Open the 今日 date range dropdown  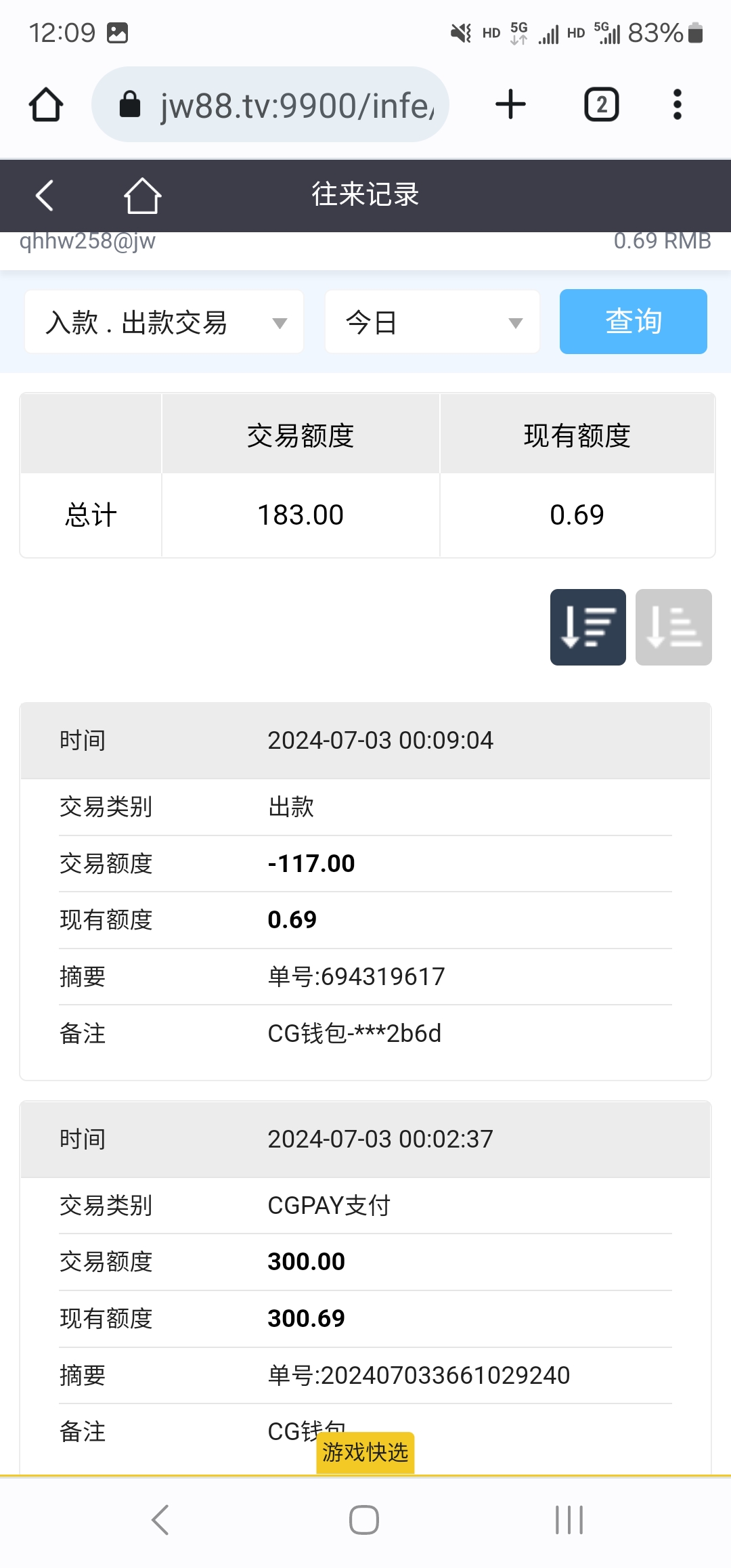433,322
